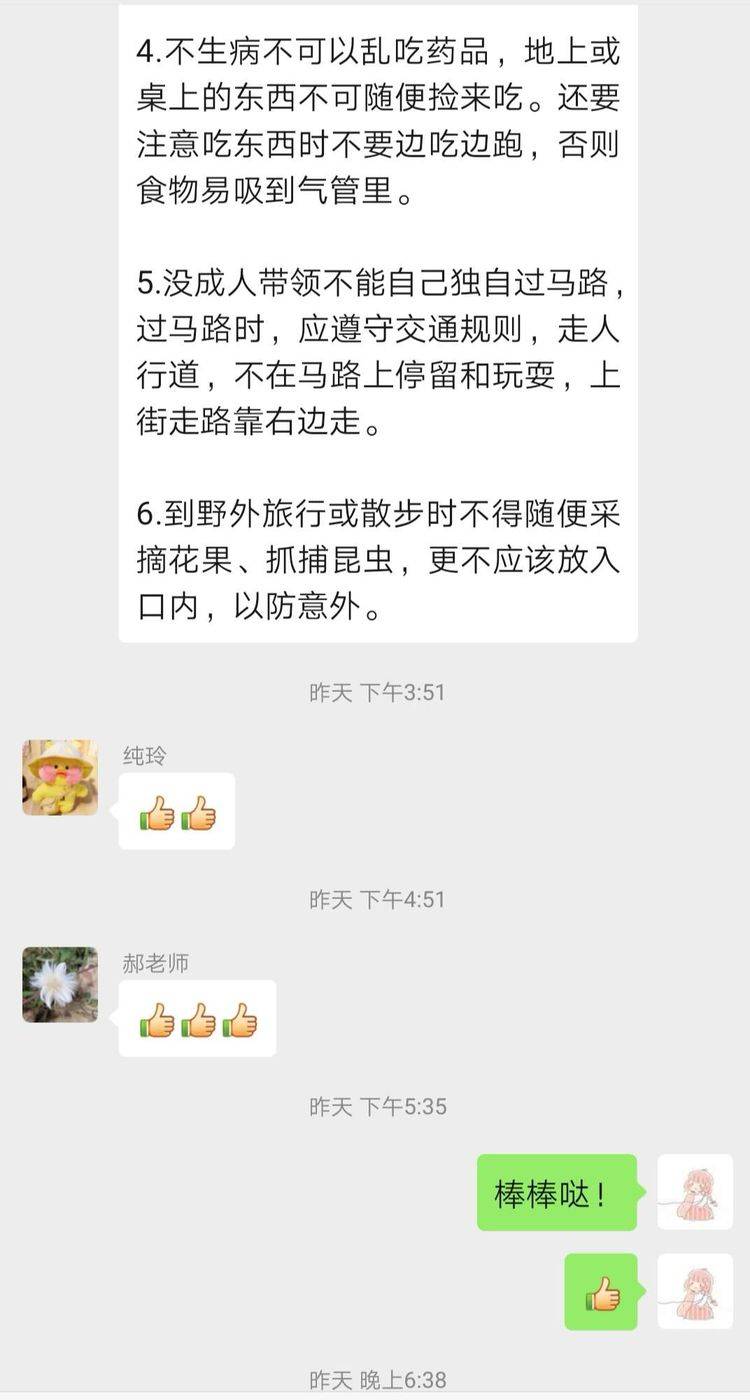This screenshot has width=750, height=1400.
Task: Tap my avatar beside the 棒棒哒 message
Action: (694, 1191)
